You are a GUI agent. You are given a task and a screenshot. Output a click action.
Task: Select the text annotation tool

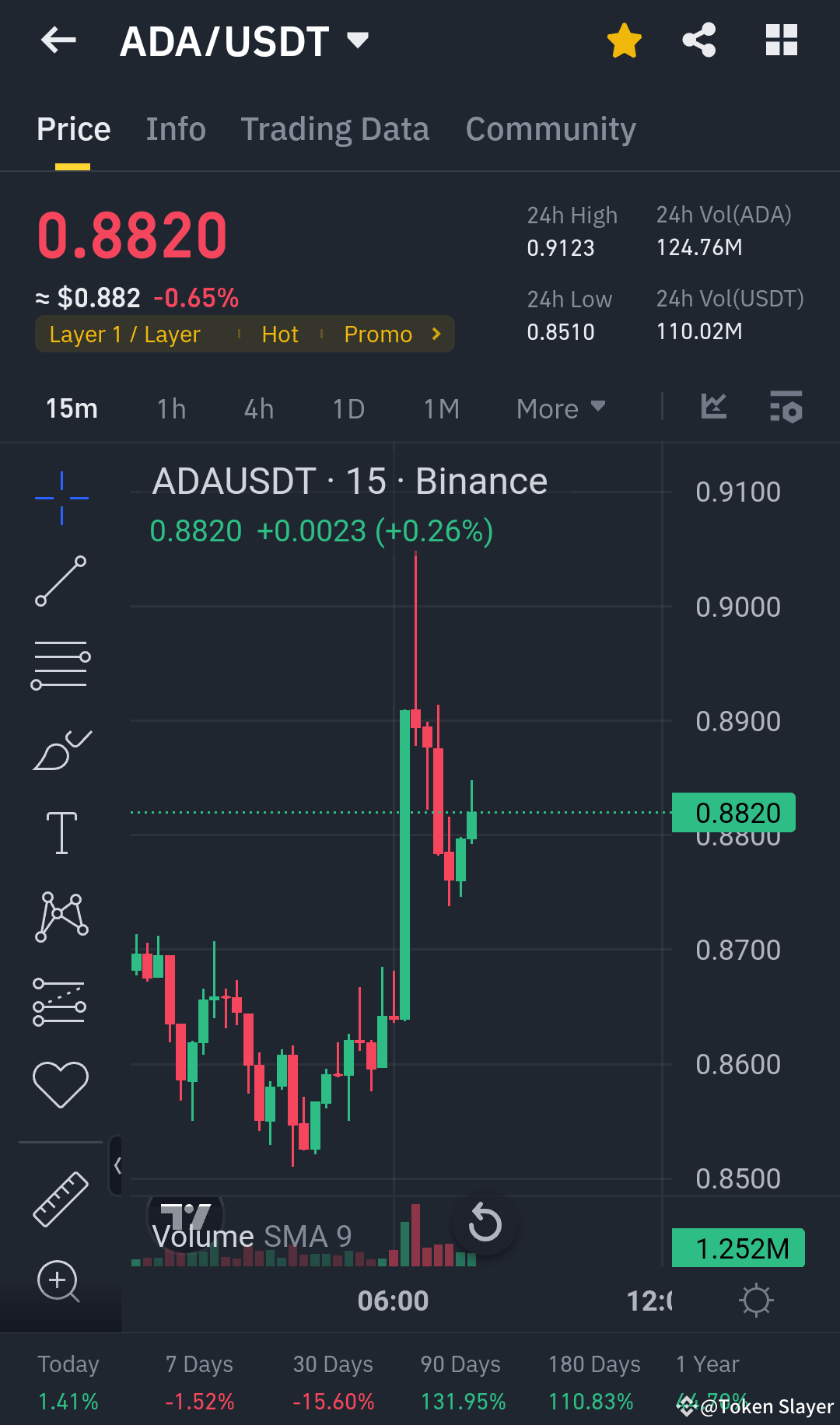(x=61, y=831)
